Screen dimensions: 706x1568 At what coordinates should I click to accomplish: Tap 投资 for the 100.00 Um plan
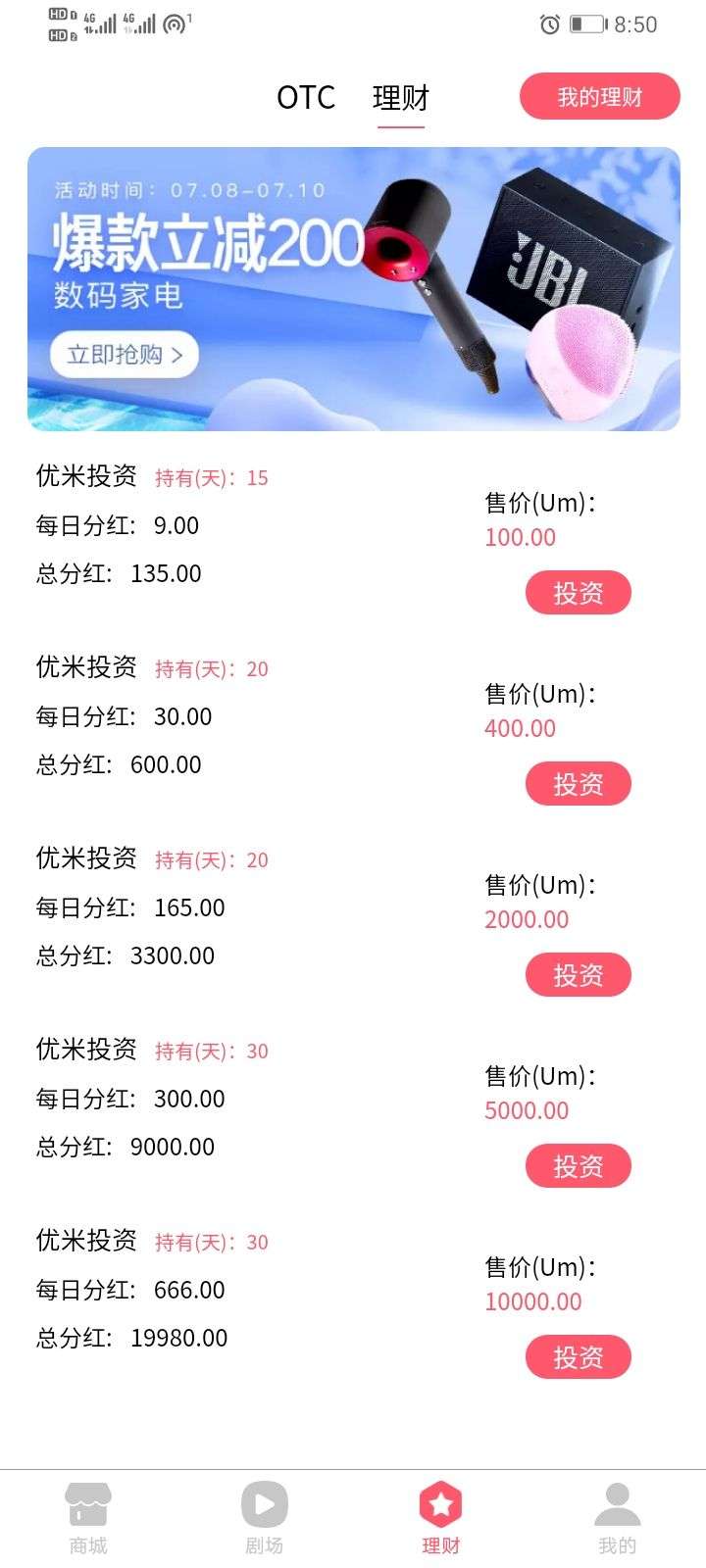pyautogui.click(x=579, y=593)
